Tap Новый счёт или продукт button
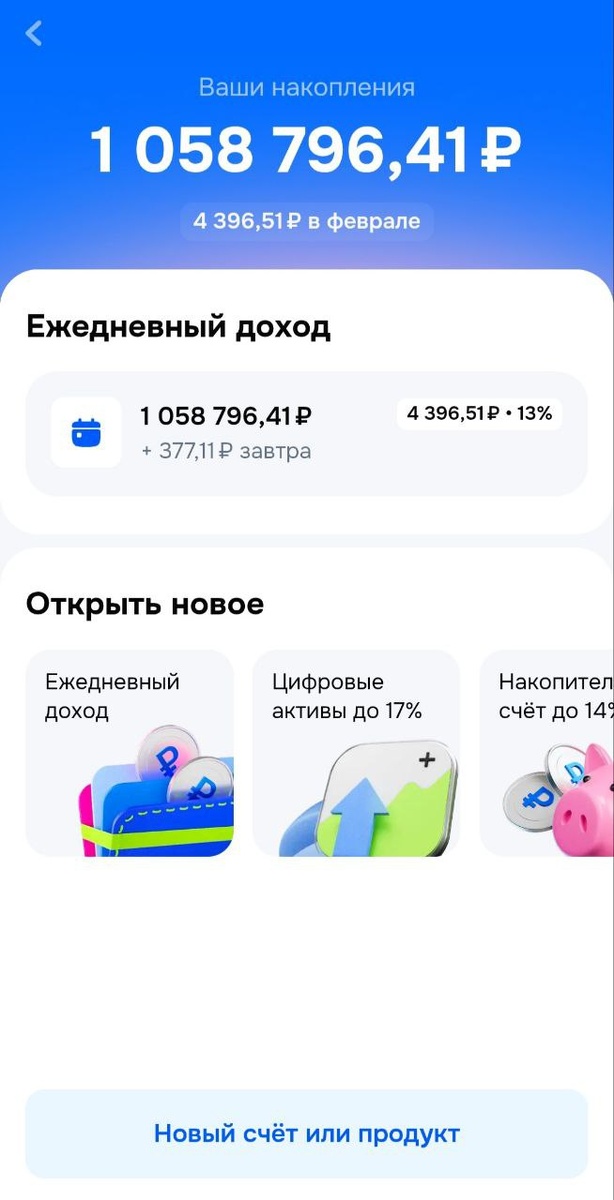 306,1134
